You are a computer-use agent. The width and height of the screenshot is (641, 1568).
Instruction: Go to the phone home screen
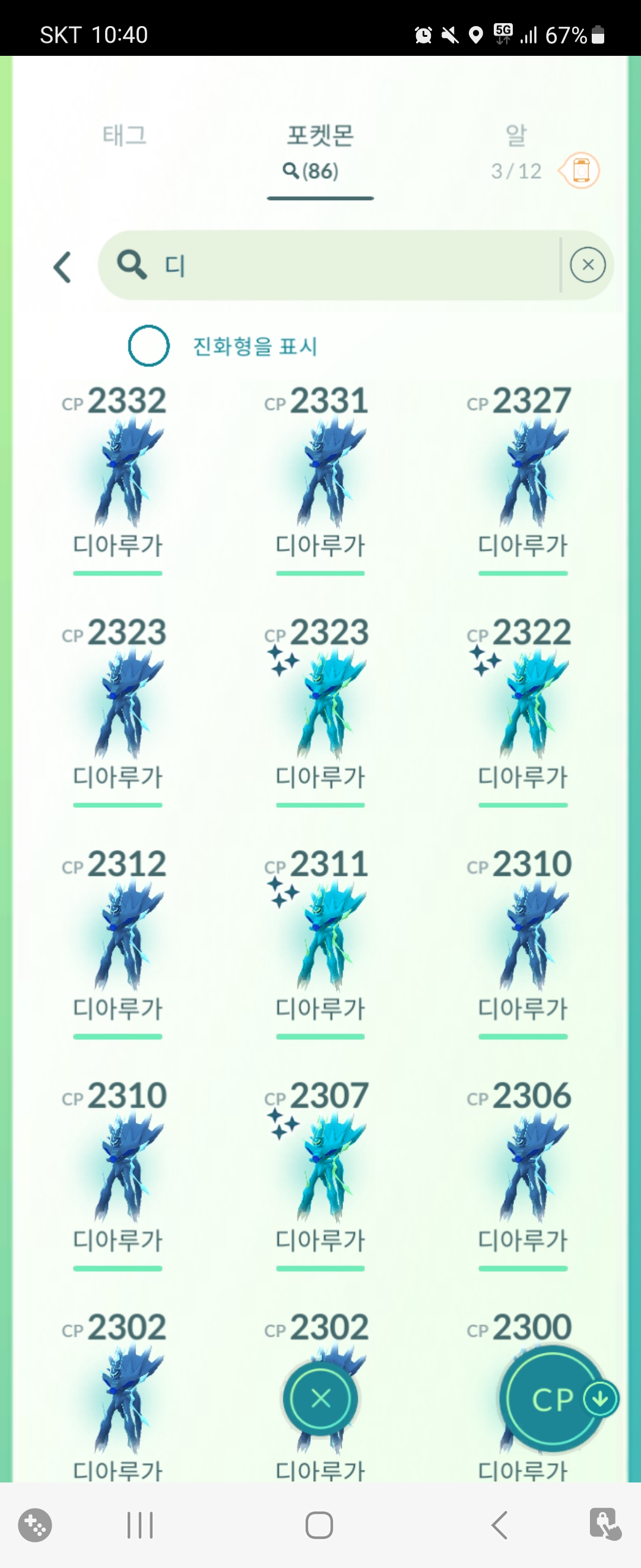(319, 1525)
